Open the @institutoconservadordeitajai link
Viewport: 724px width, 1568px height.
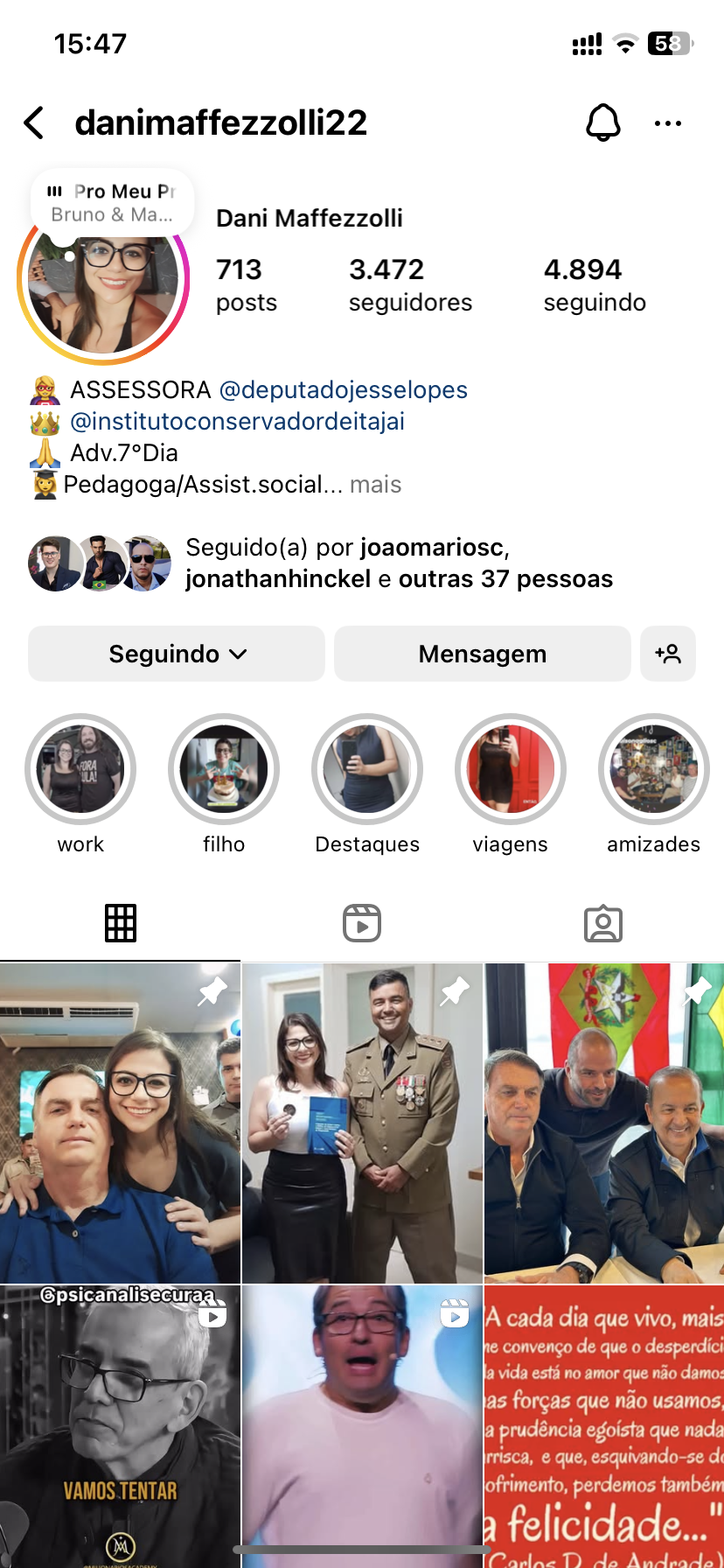pos(237,421)
